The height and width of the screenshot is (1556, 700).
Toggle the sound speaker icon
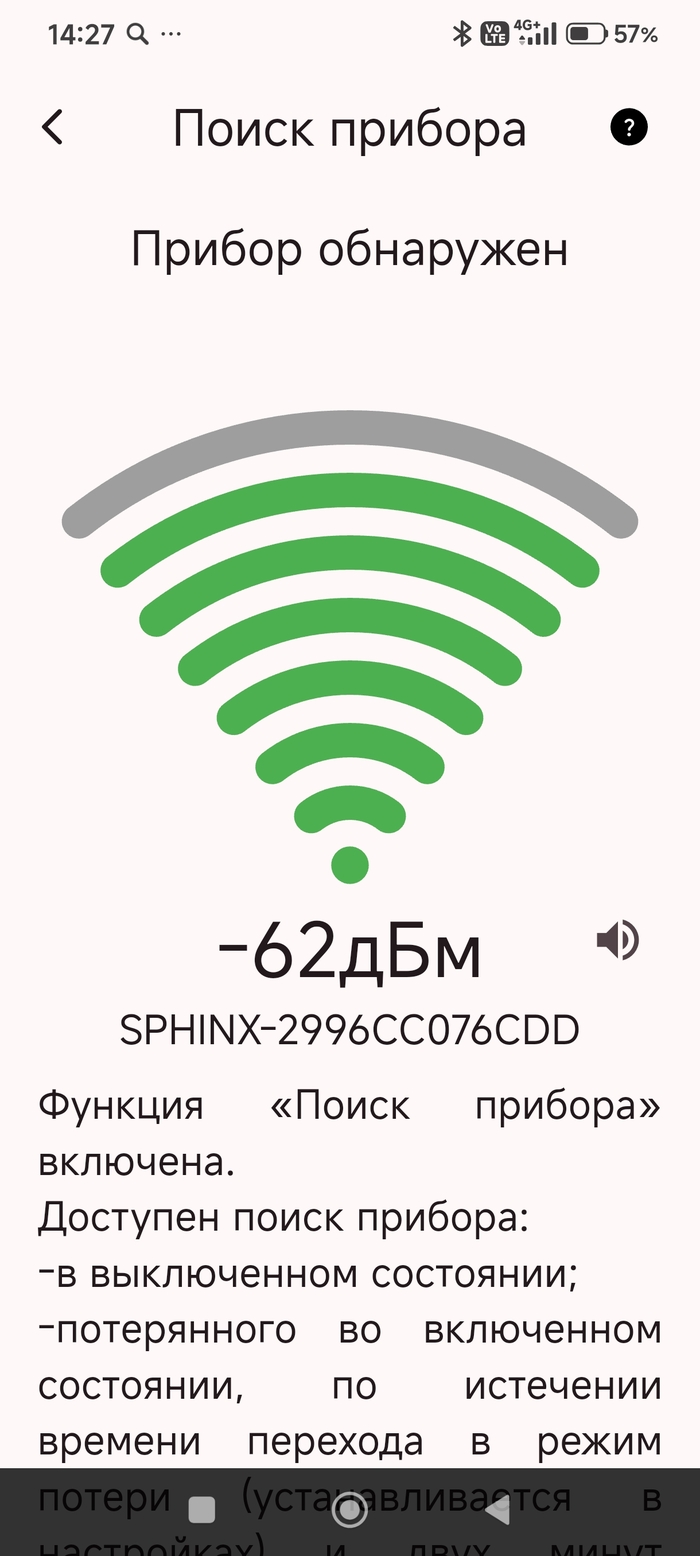(x=617, y=941)
